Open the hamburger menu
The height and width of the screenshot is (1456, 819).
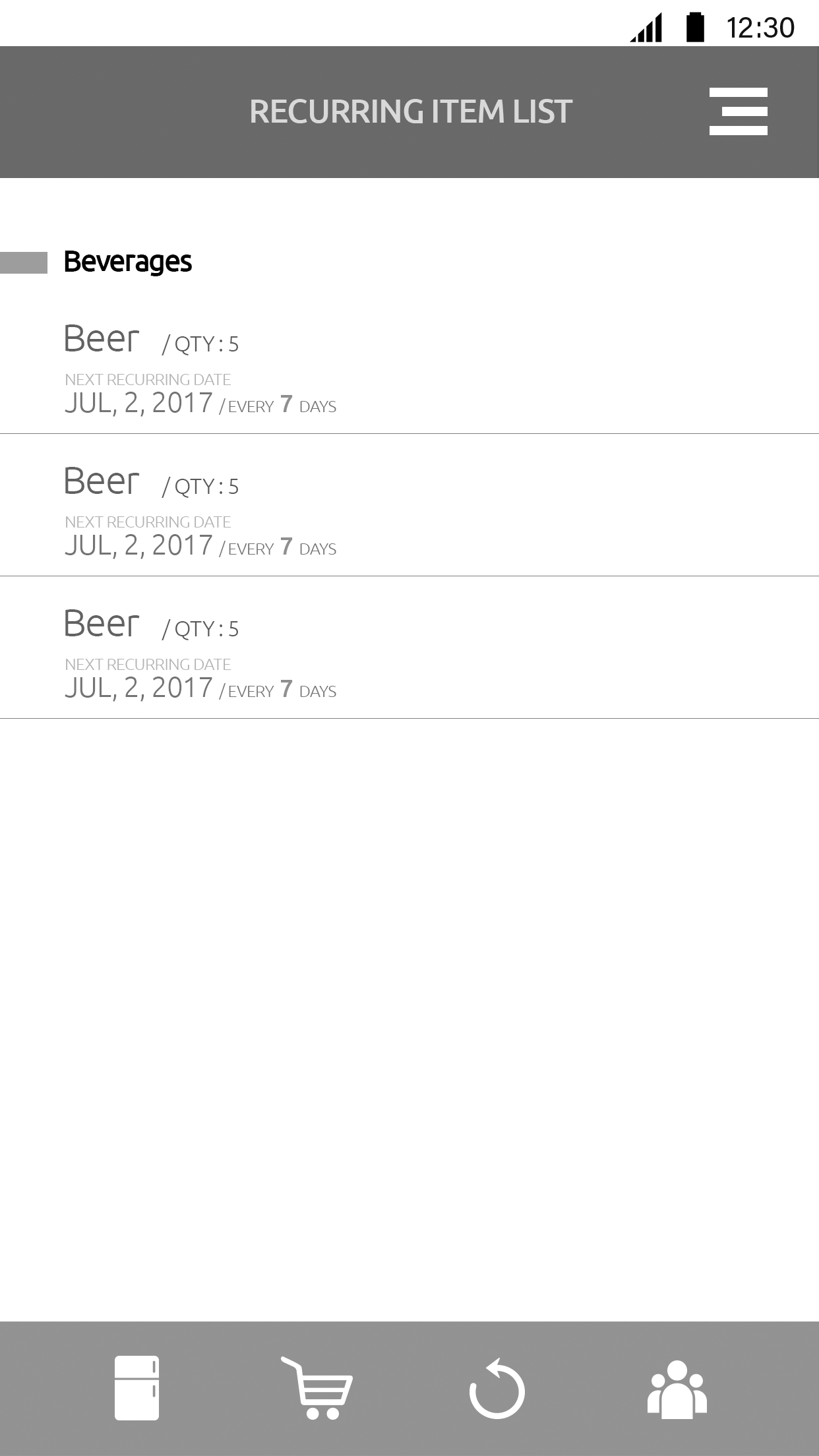pos(738,111)
